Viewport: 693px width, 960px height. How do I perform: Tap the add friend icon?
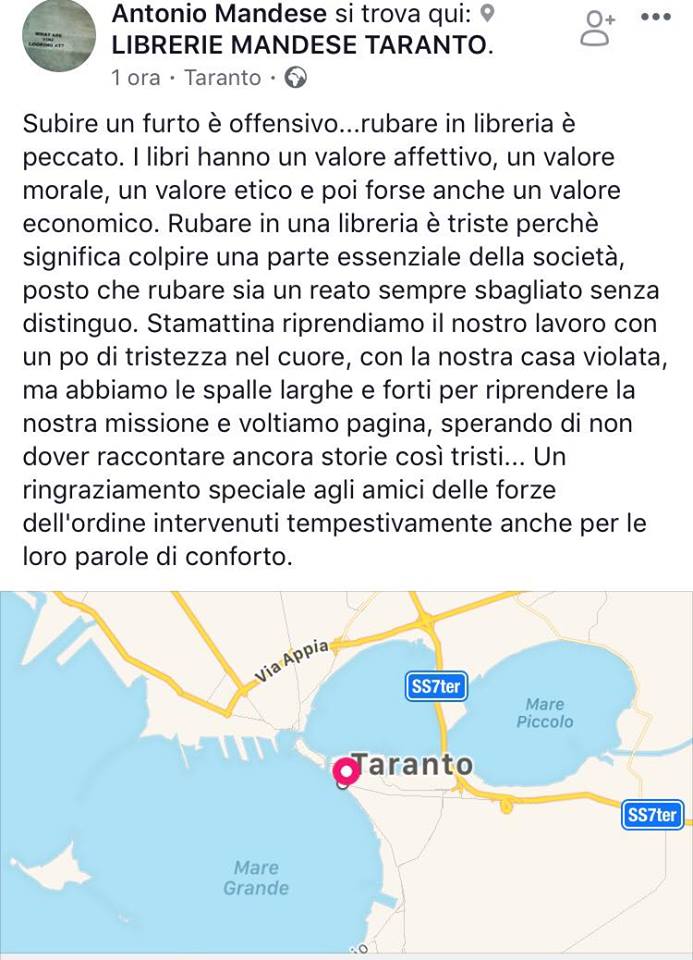[599, 29]
